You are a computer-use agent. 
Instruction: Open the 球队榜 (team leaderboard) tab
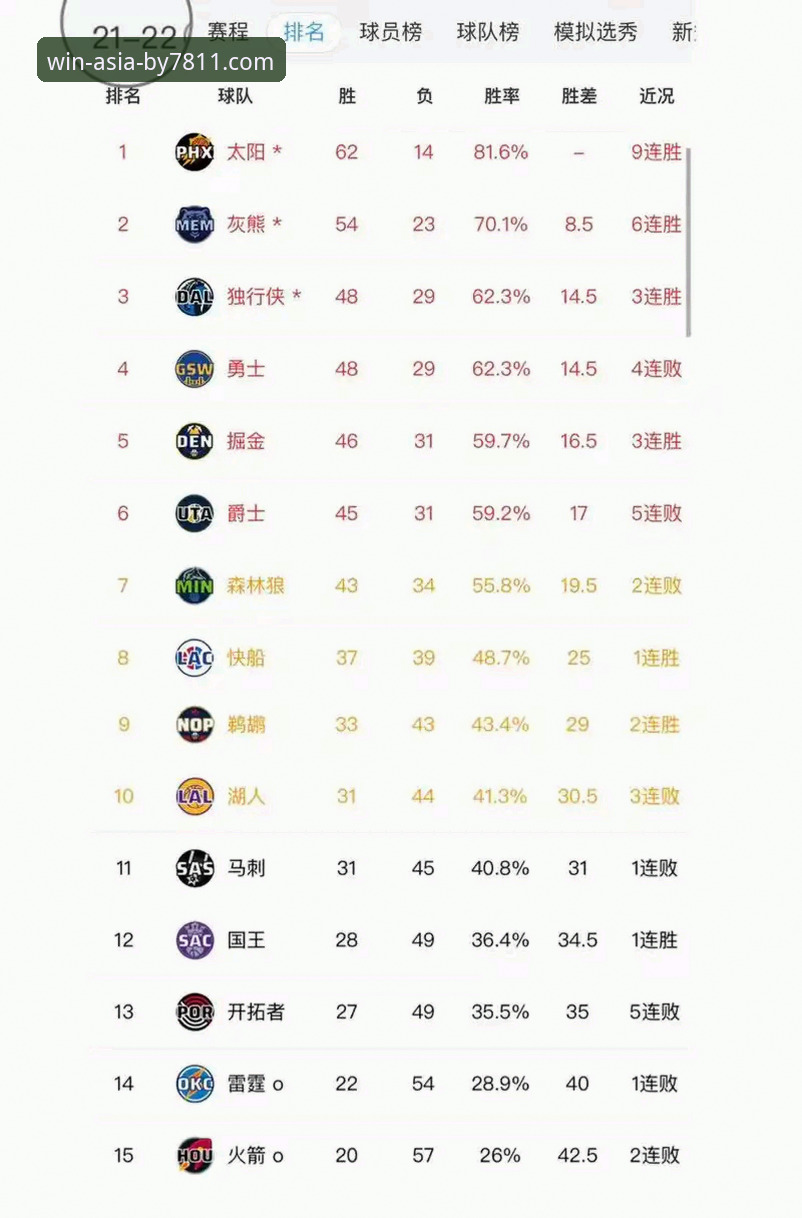(487, 30)
